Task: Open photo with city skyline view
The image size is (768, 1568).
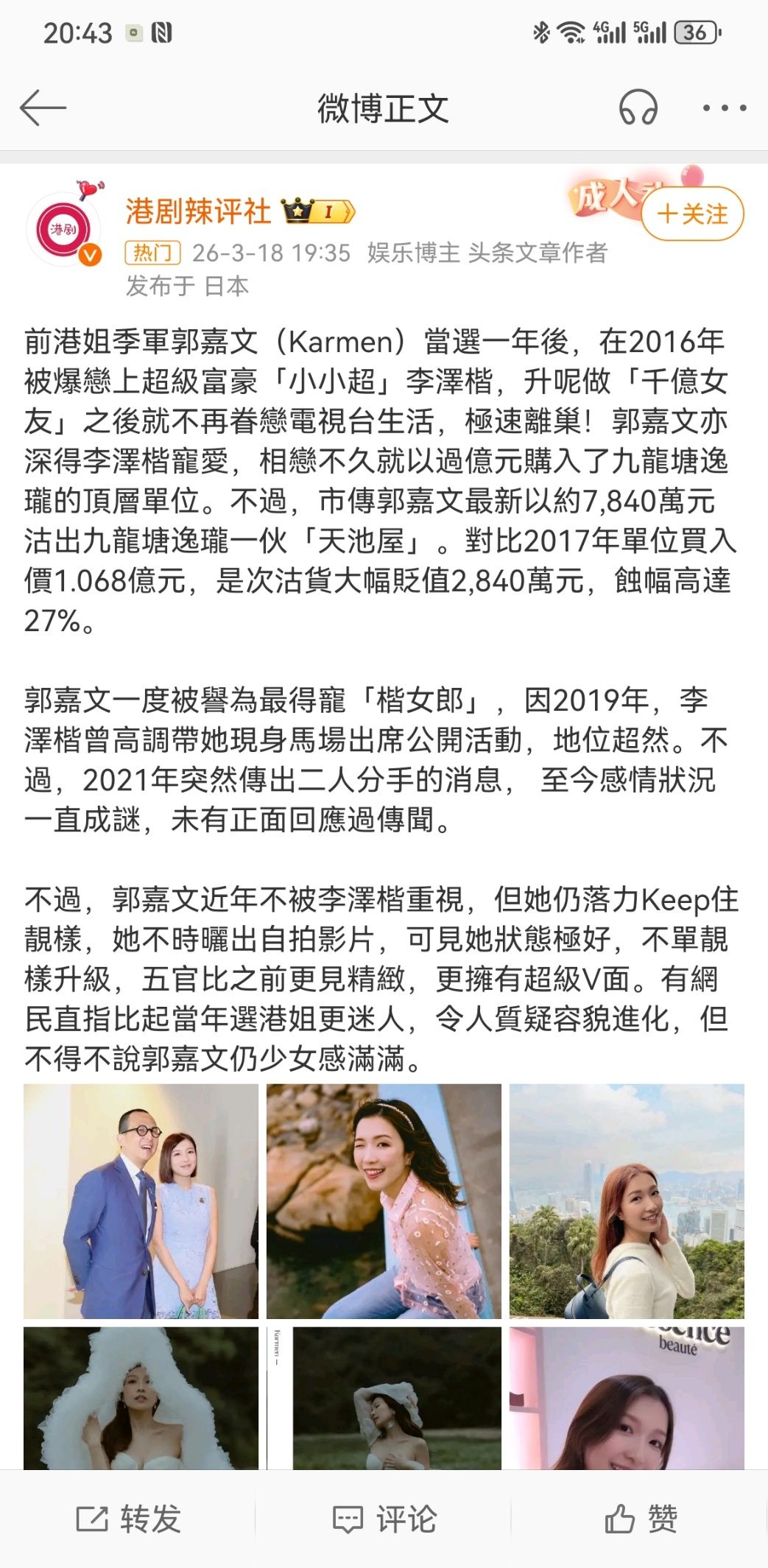Action: tap(627, 1201)
